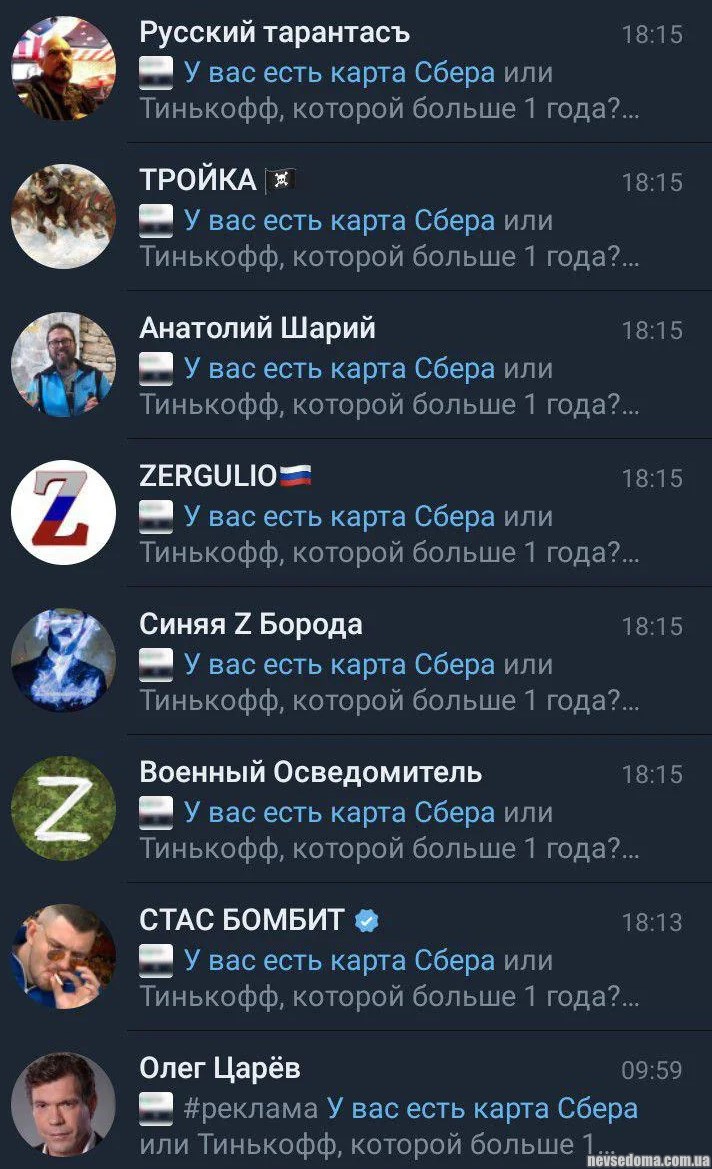This screenshot has height=1169, width=712.
Task: Open the Военный Осведомитель channel
Action: [x=390, y=810]
